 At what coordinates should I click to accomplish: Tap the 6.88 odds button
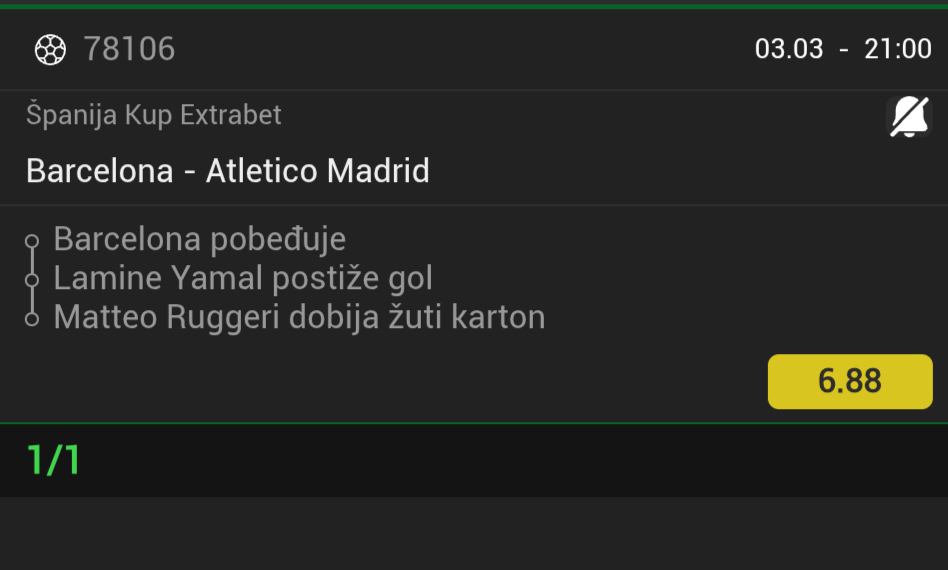point(849,381)
